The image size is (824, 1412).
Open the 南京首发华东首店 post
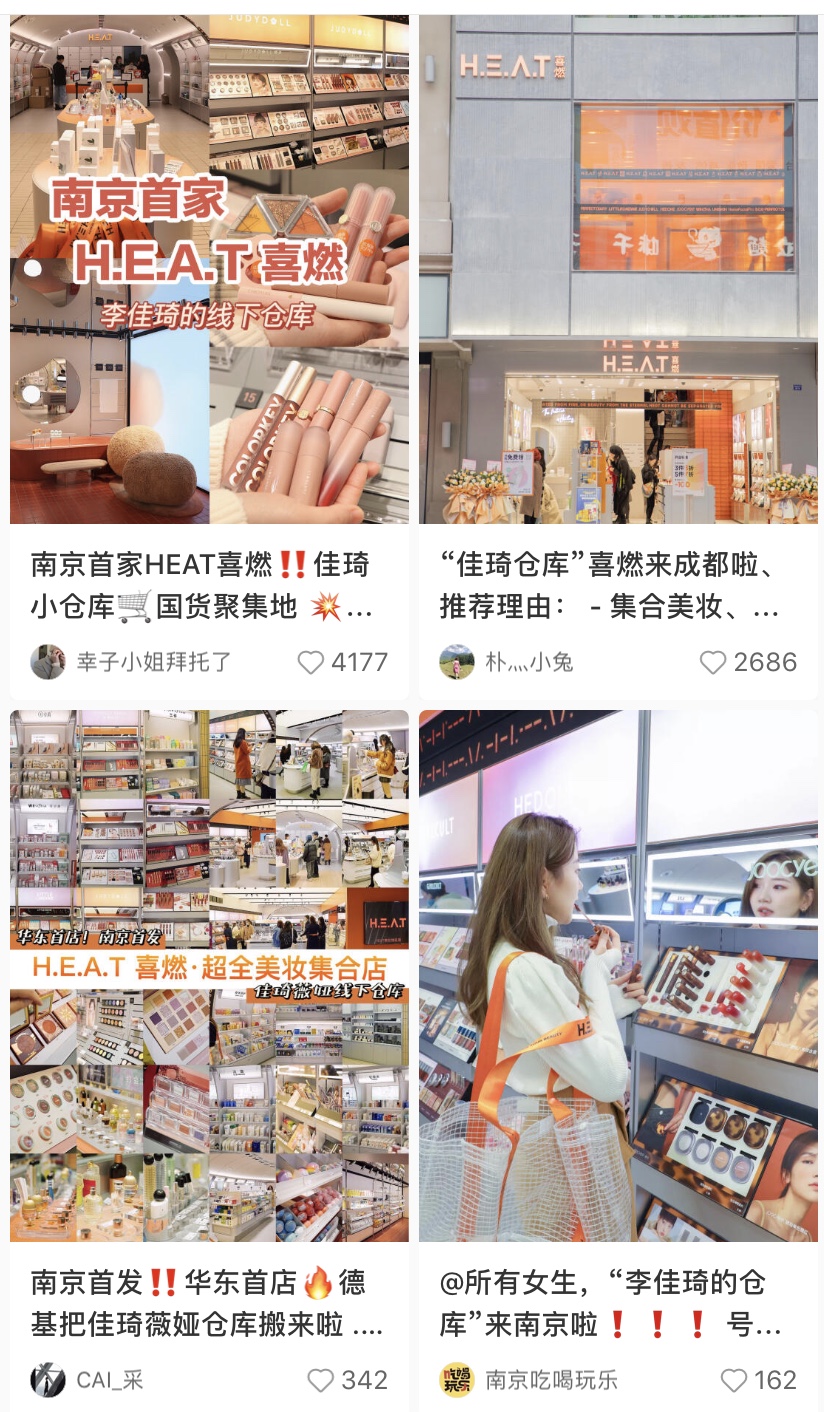click(209, 975)
